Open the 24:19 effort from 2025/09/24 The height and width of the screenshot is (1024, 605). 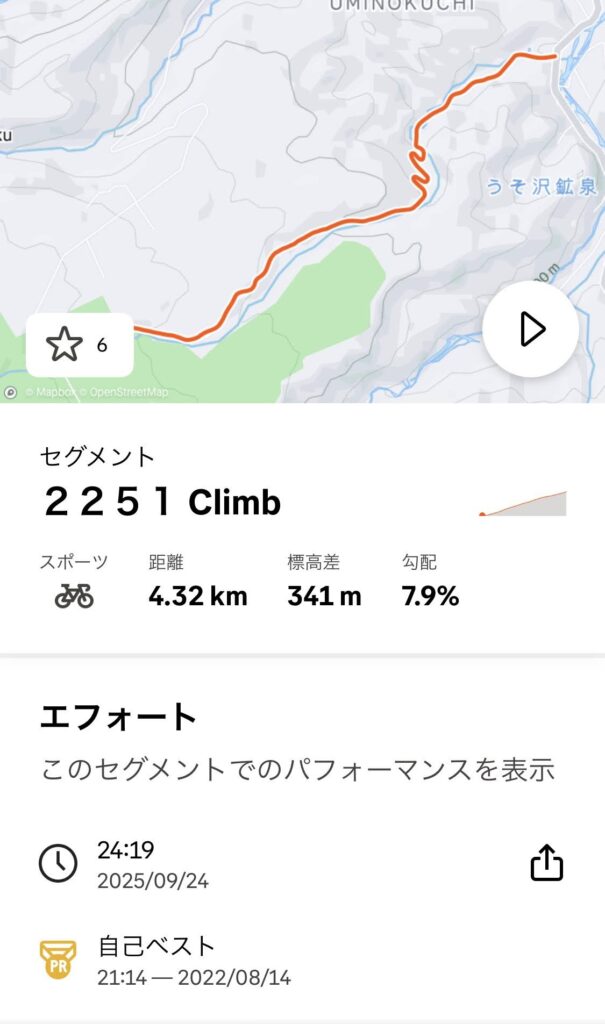[x=153, y=864]
